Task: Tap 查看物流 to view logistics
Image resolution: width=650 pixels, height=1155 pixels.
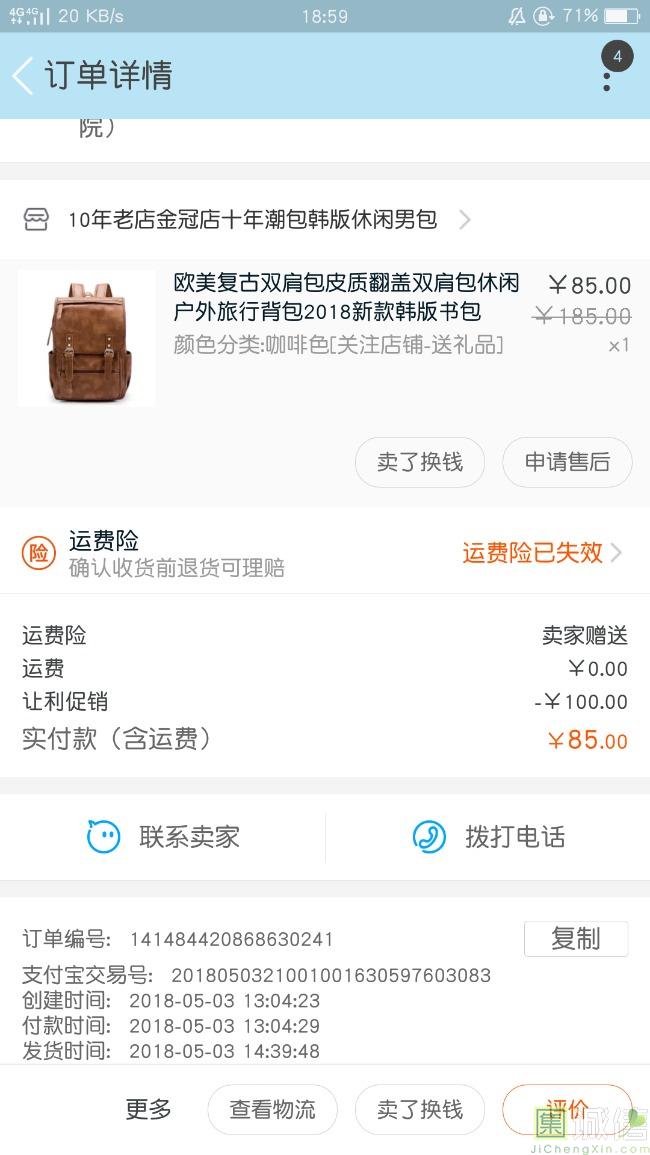Action: click(272, 1109)
